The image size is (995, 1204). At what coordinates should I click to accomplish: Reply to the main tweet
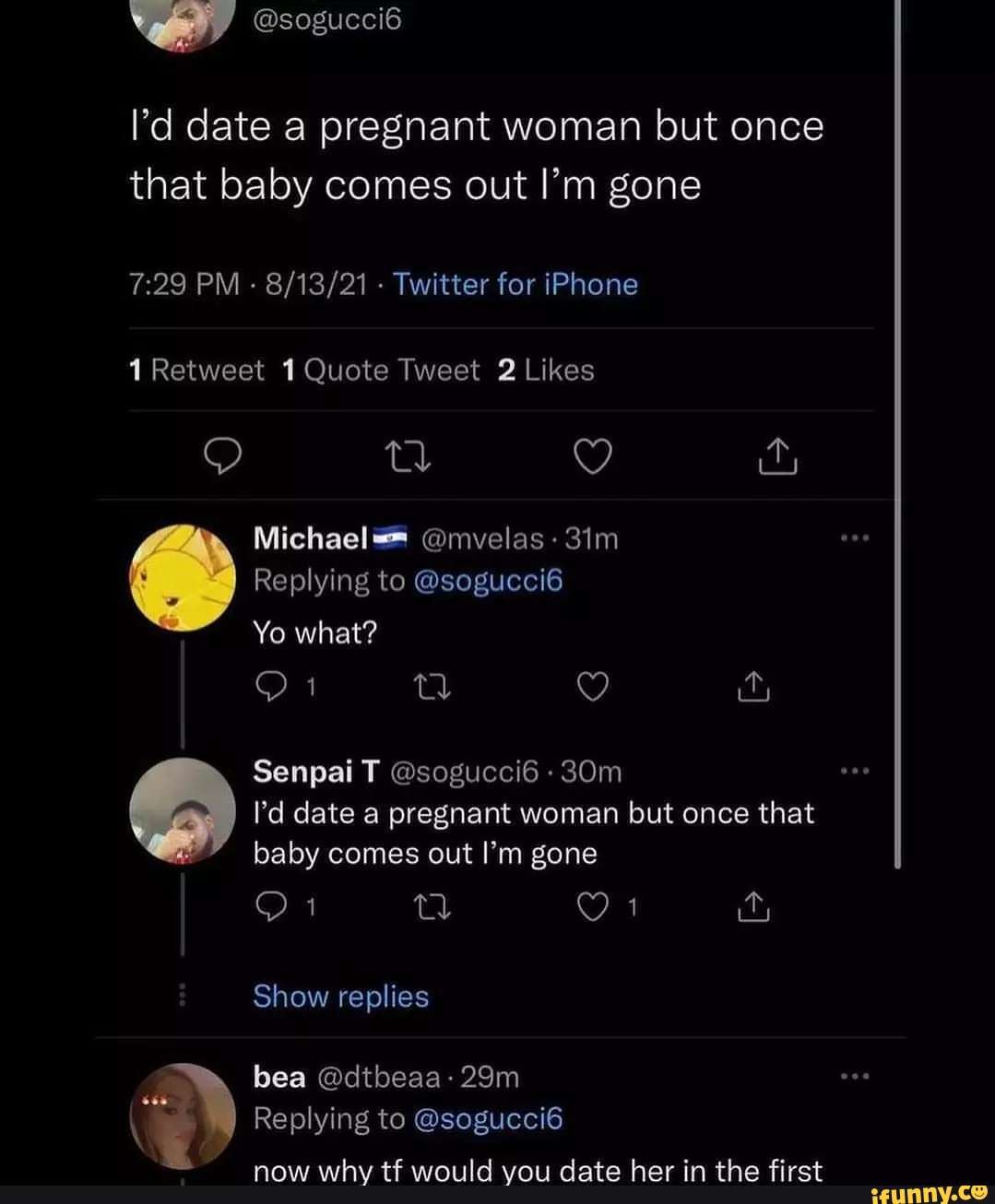(x=220, y=455)
